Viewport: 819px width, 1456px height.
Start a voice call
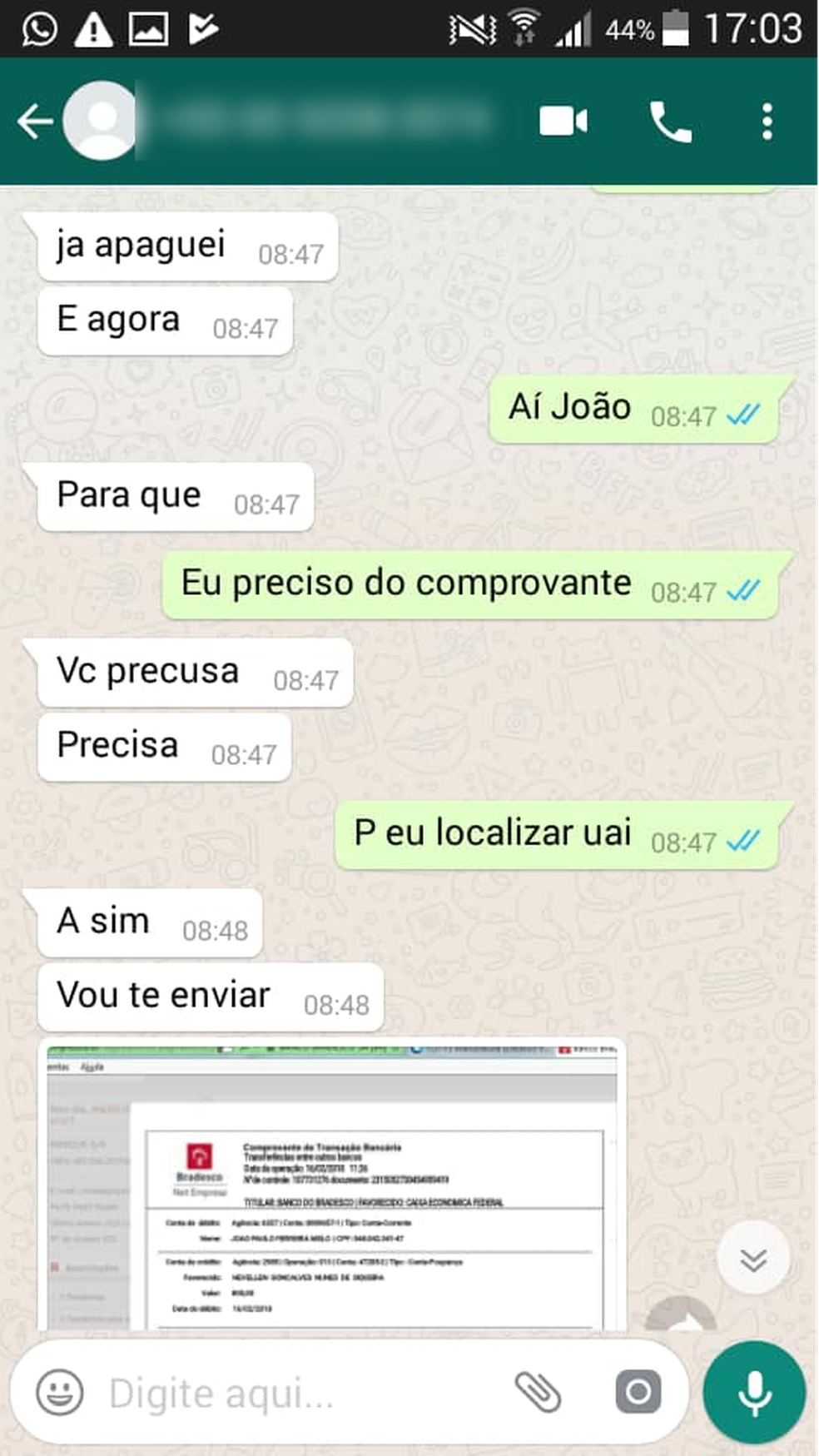(x=670, y=122)
